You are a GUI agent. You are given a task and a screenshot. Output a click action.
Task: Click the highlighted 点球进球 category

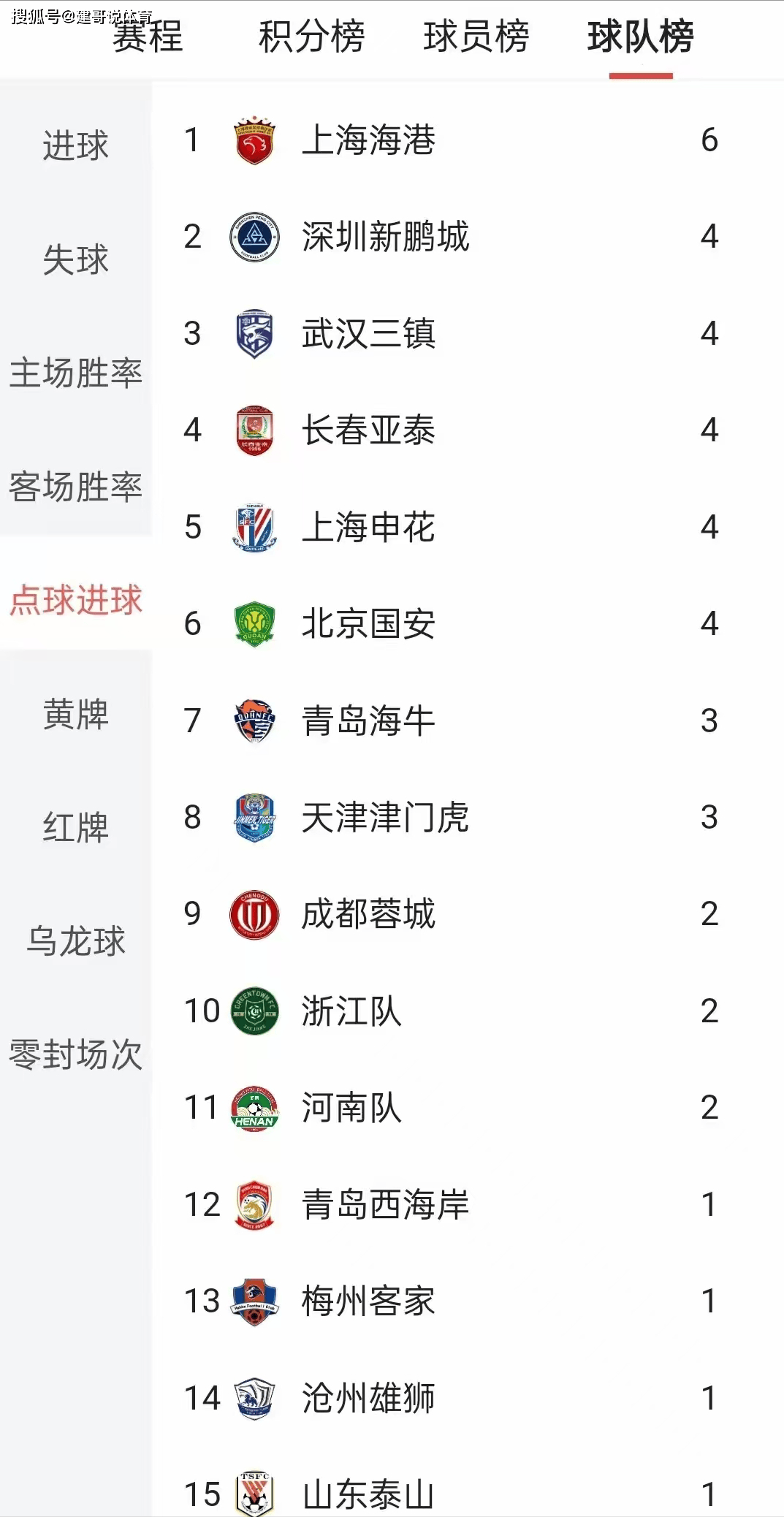(75, 601)
